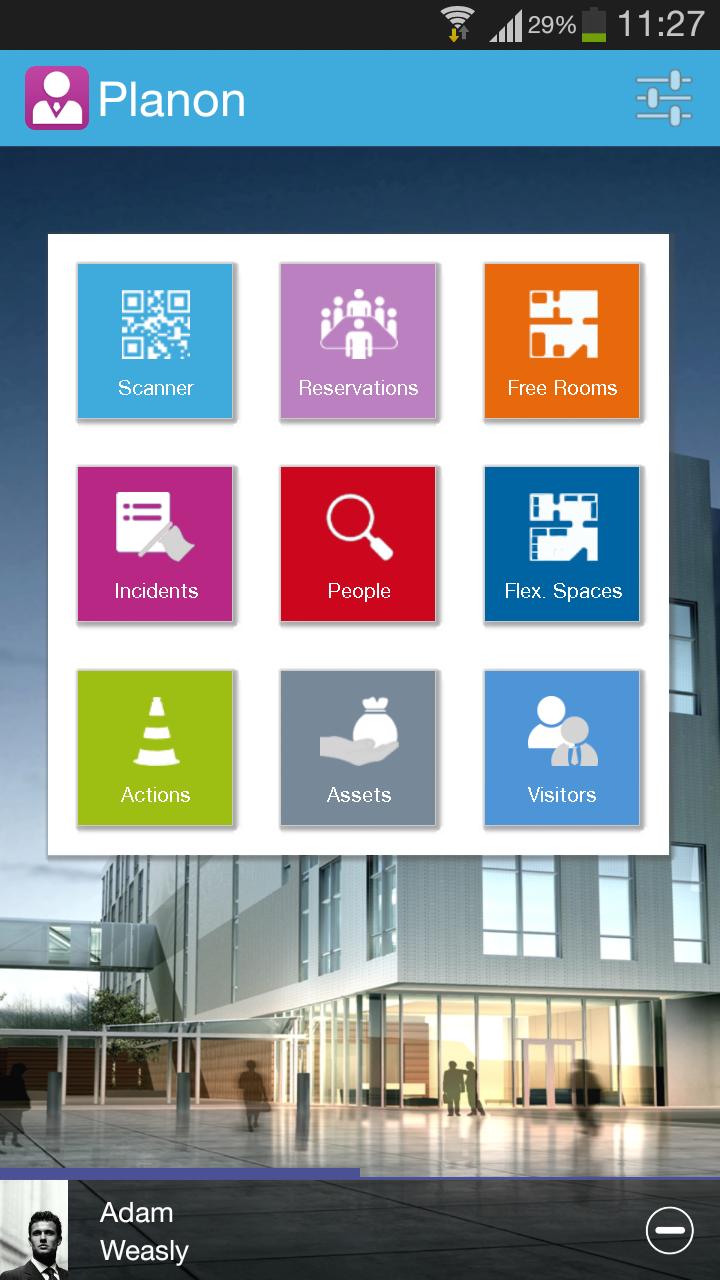The image size is (720, 1280).
Task: Open the People search tile
Action: coord(358,544)
